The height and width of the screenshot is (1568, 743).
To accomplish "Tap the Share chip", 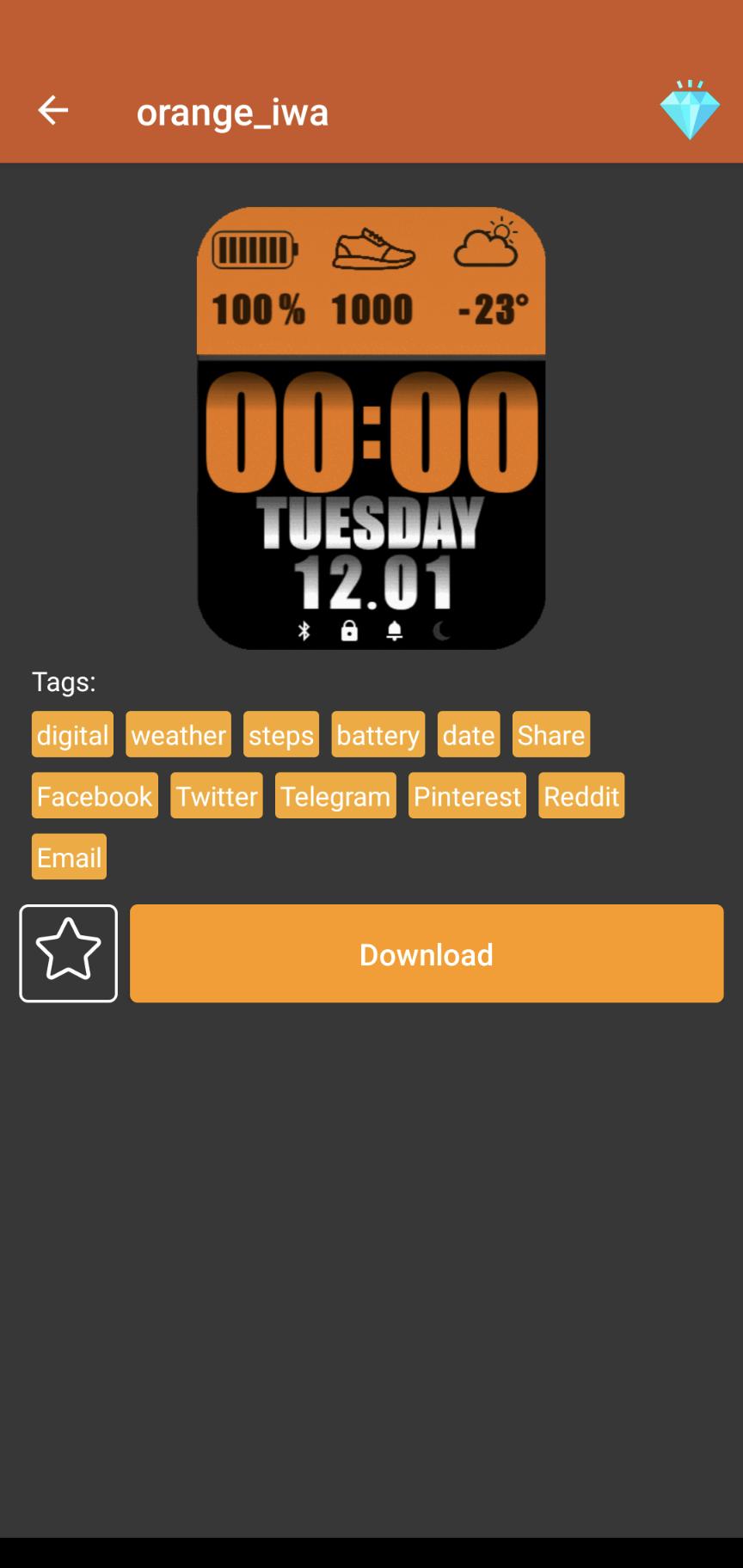I will click(x=551, y=735).
